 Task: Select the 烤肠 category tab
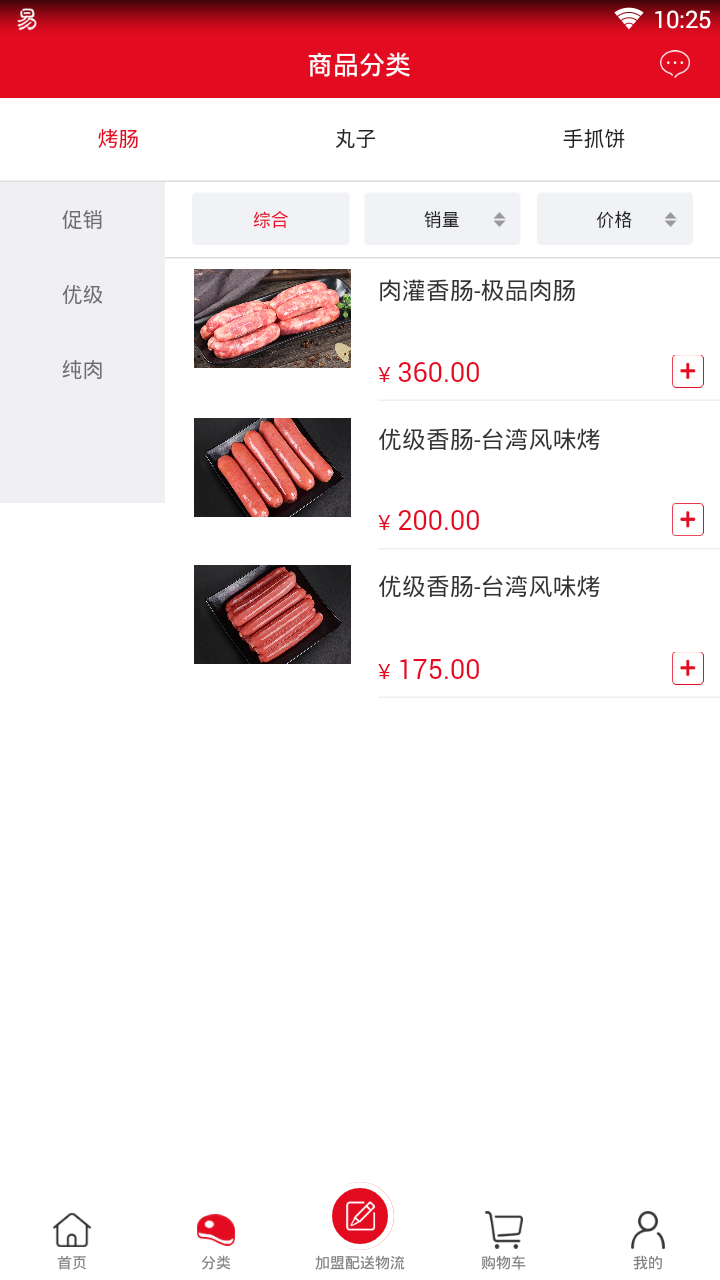118,139
